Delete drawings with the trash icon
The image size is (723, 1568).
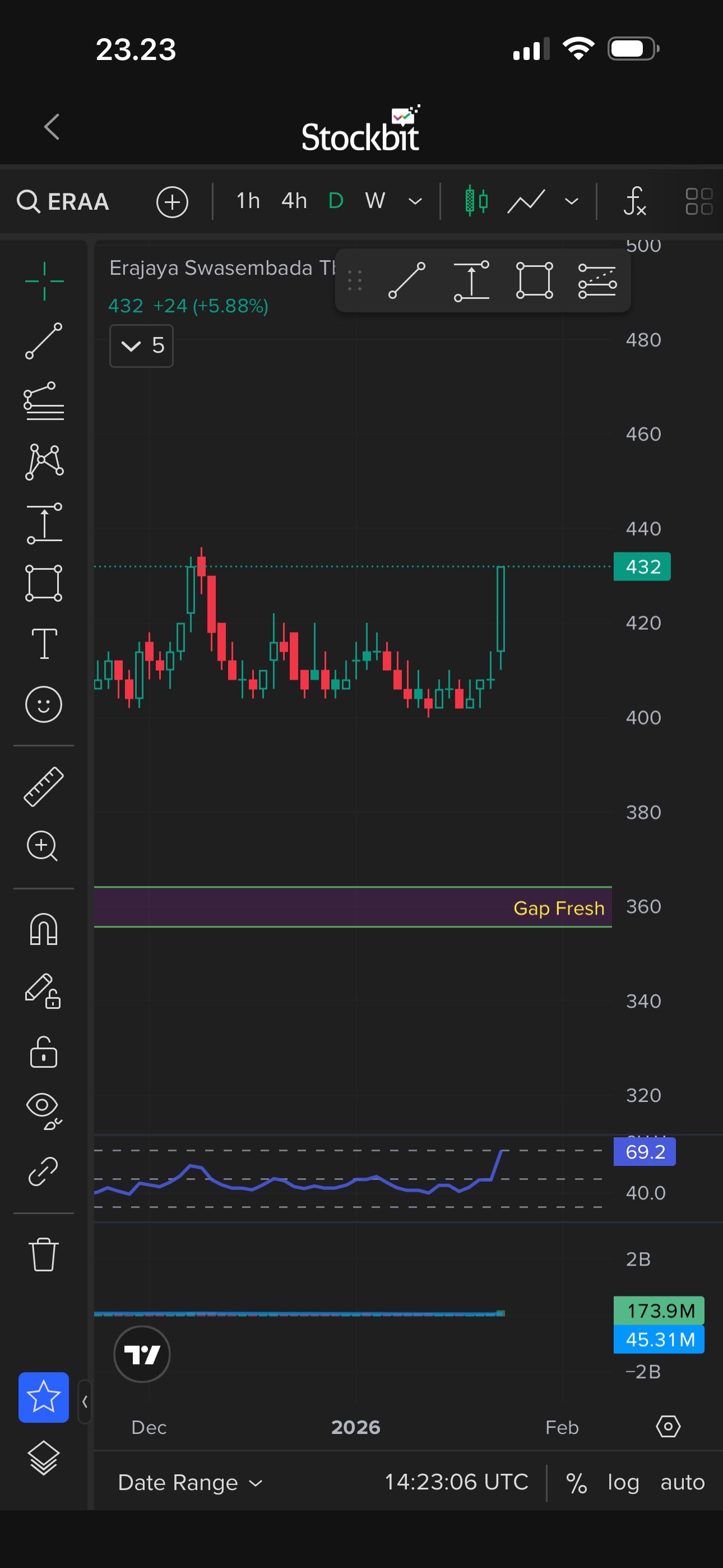click(44, 1255)
